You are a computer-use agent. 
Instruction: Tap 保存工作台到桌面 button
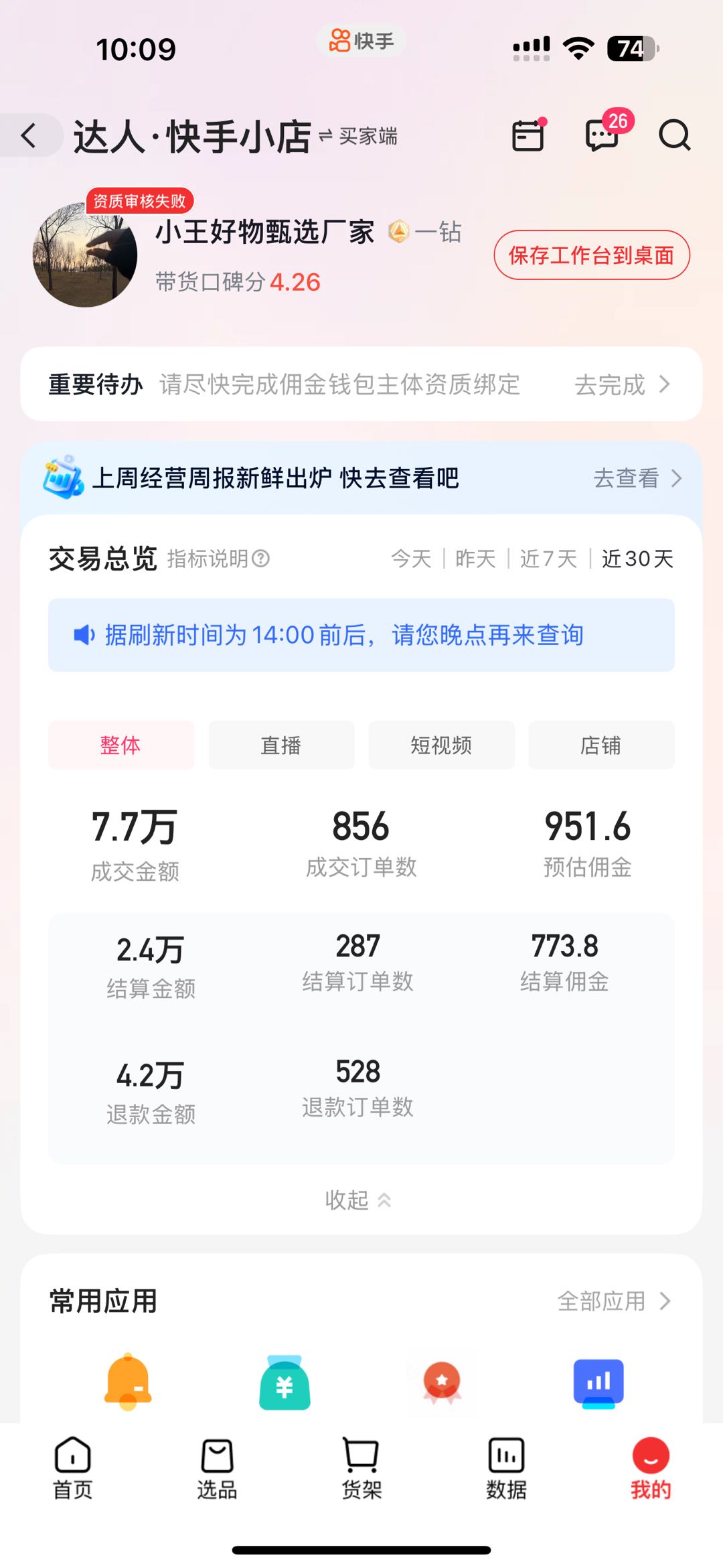point(592,255)
